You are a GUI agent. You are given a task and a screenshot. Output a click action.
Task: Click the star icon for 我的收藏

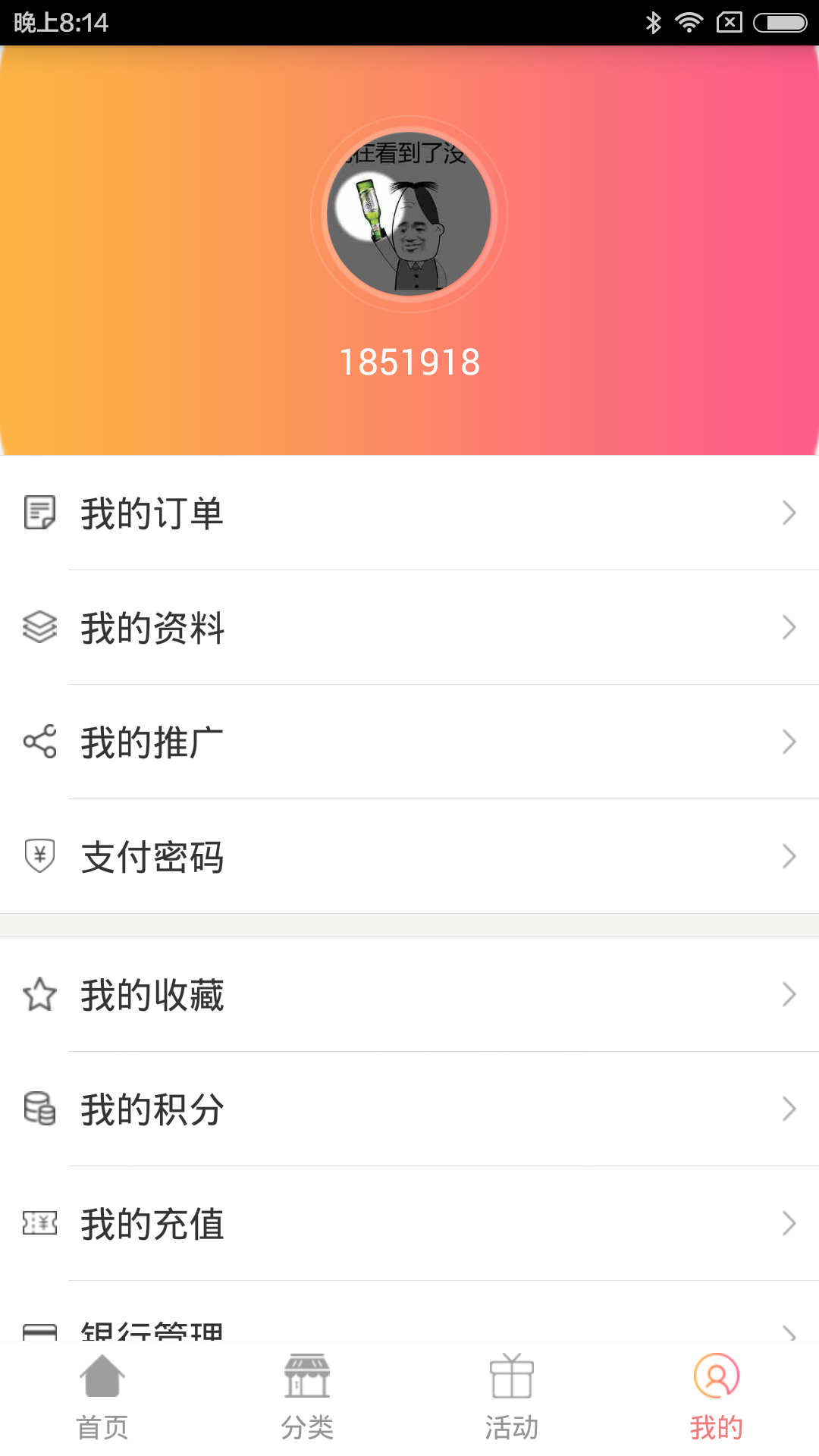(x=41, y=996)
